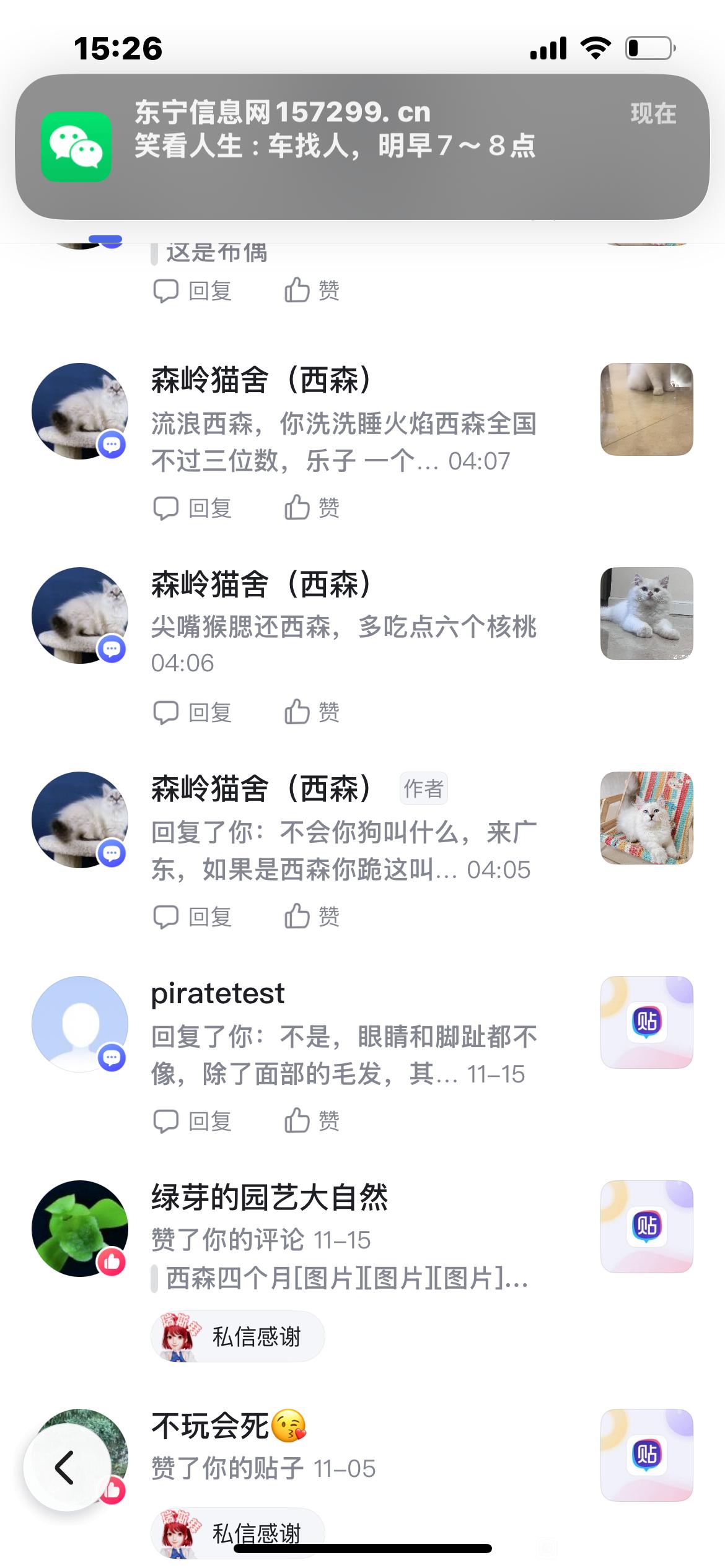Like the 04:07 comment from 森岭猫舍
Image resolution: width=725 pixels, height=1568 pixels.
312,508
